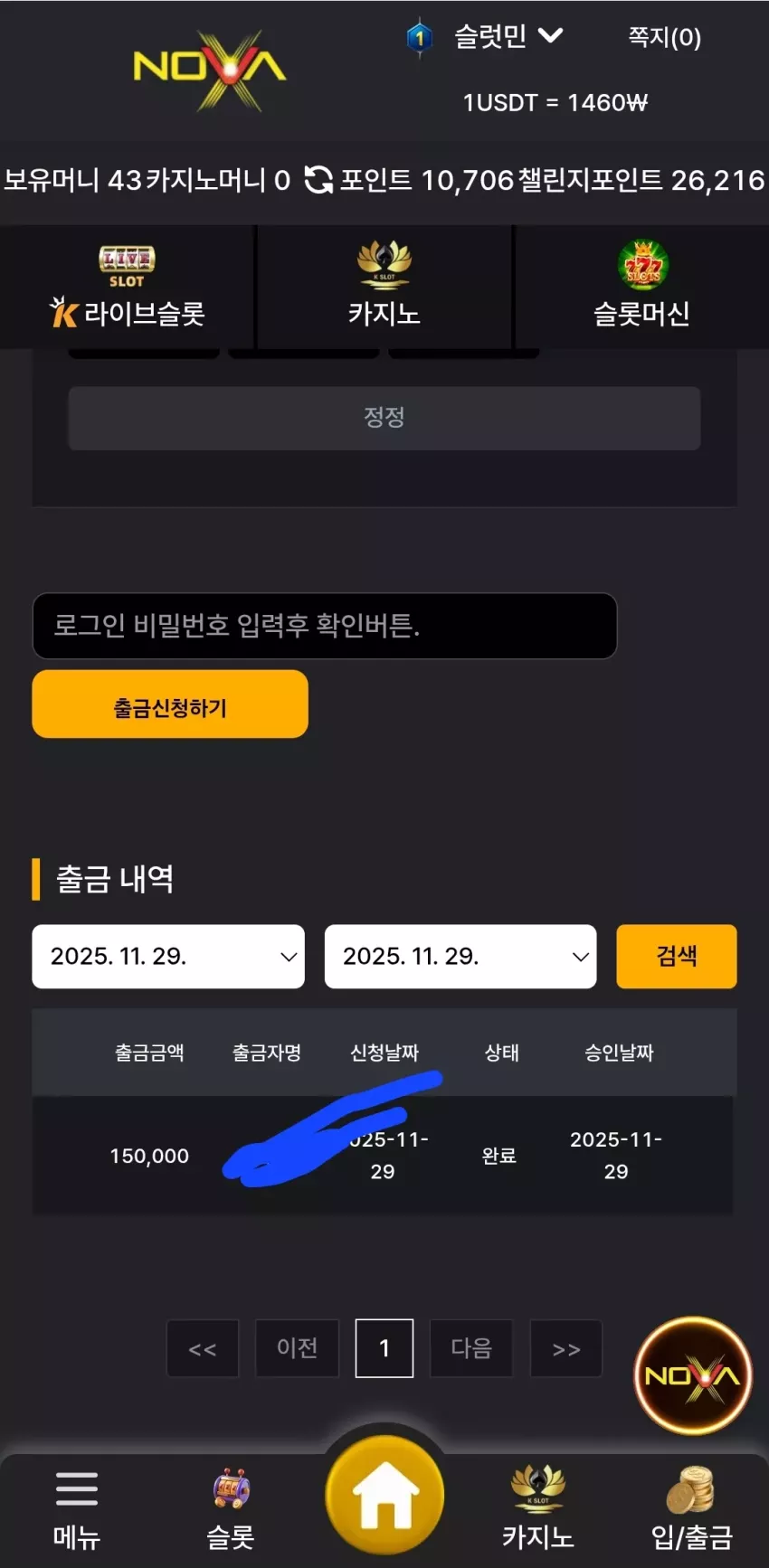Open 쪽지(0) messages

pos(664,37)
